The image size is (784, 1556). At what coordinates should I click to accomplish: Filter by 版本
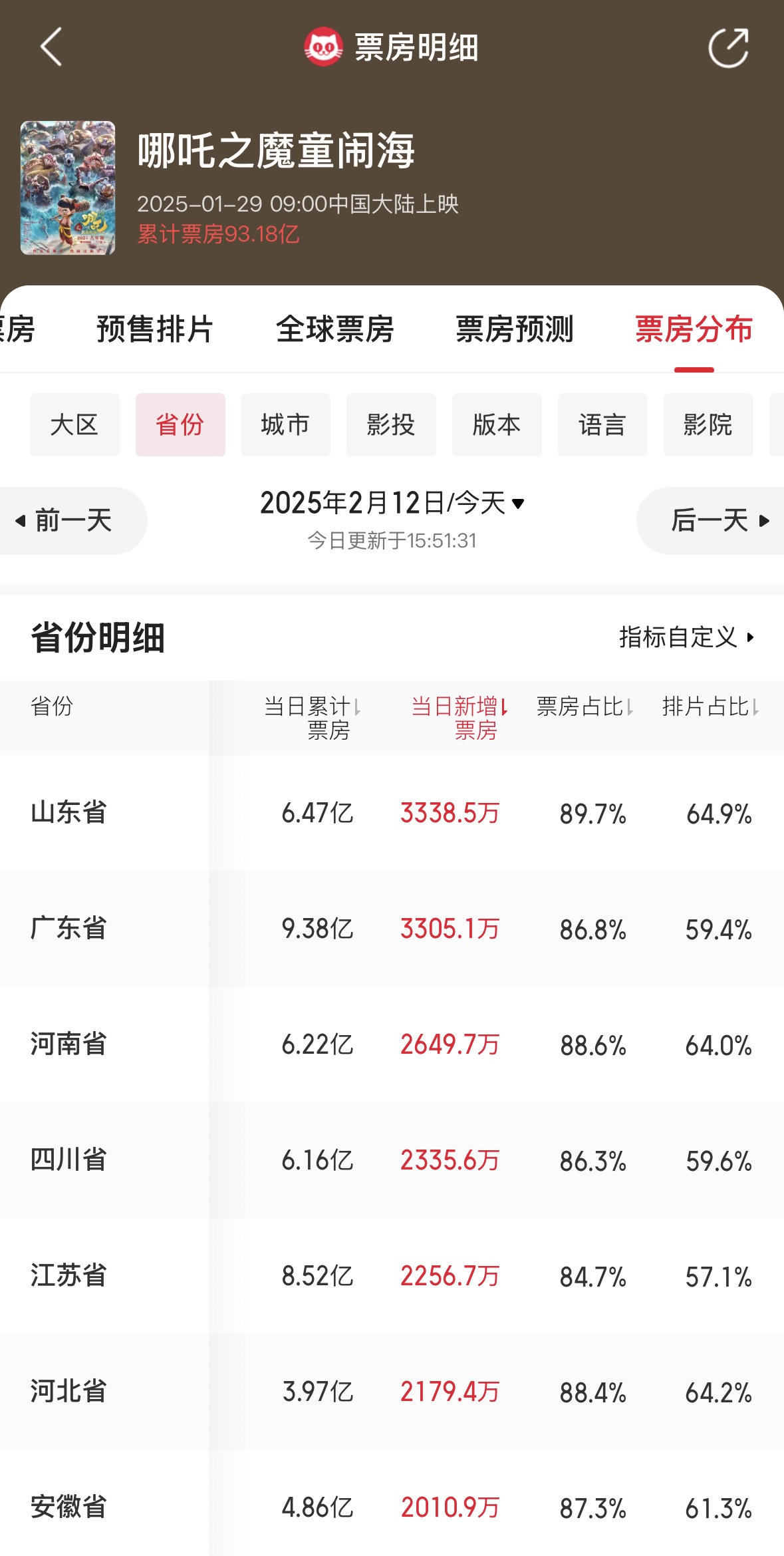click(497, 424)
